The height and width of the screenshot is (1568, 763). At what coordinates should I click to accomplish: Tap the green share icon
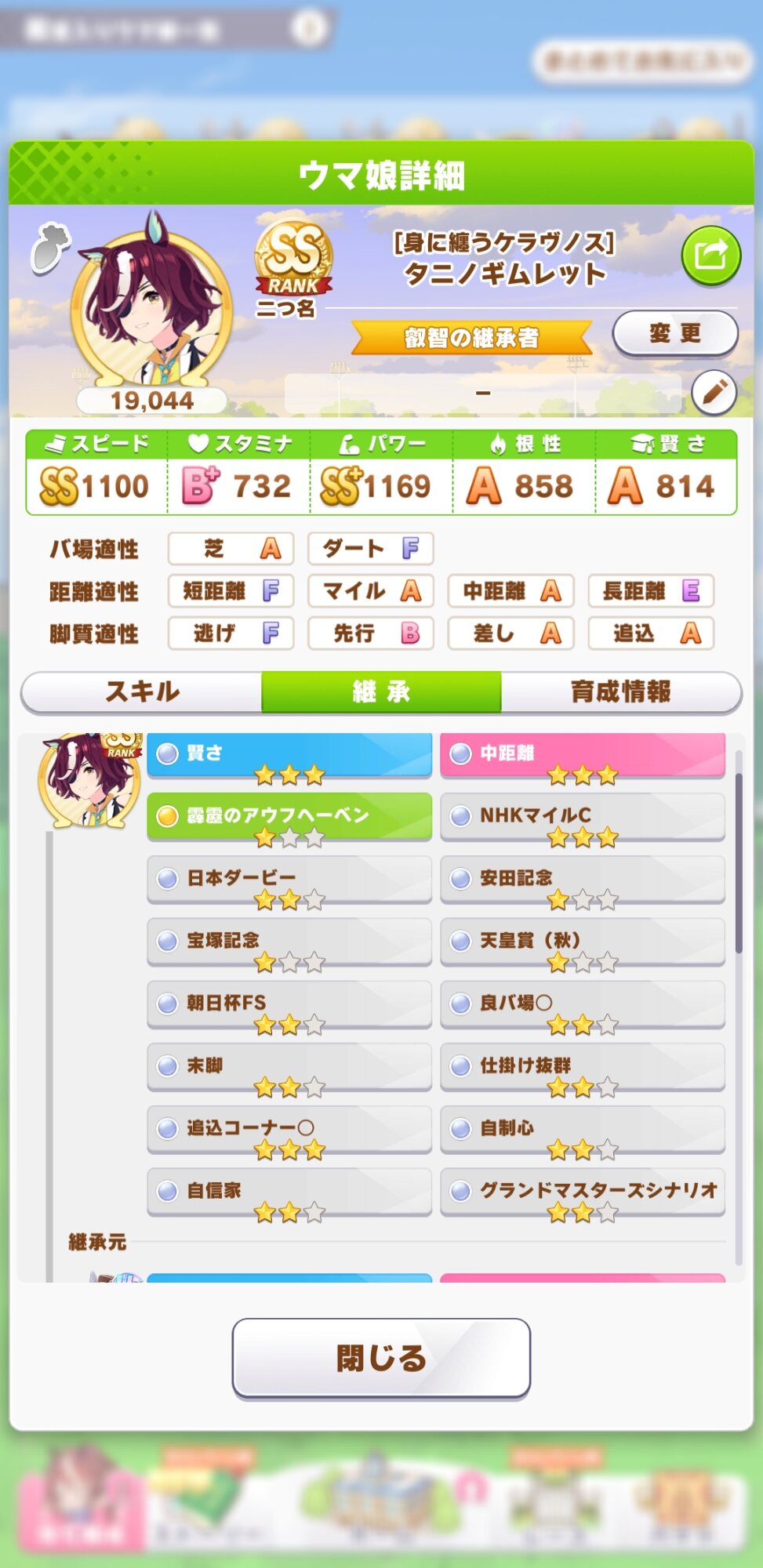[x=710, y=256]
